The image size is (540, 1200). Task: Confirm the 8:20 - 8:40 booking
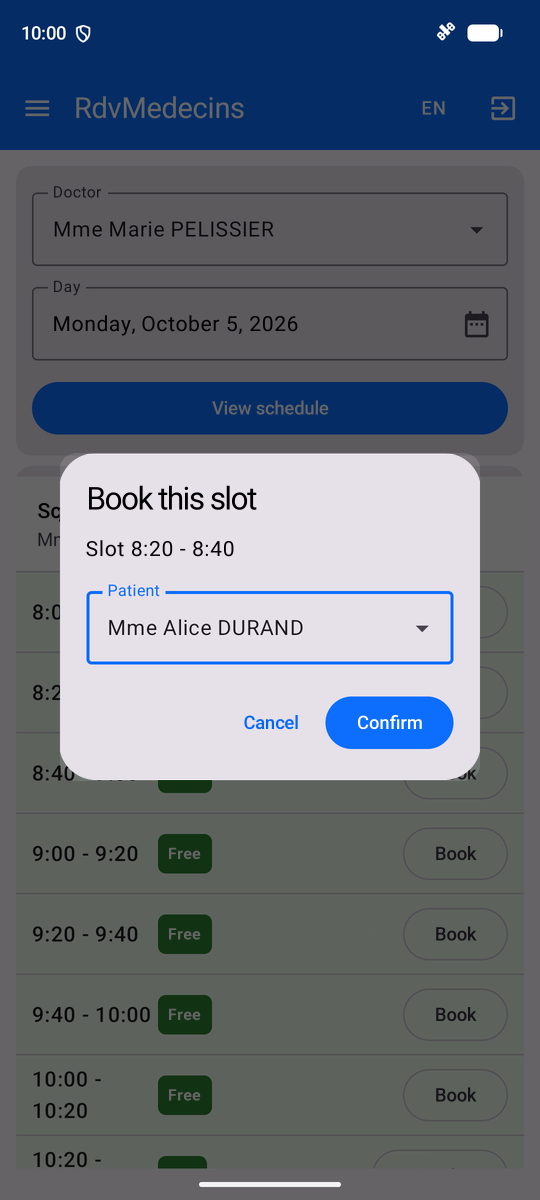click(x=389, y=722)
